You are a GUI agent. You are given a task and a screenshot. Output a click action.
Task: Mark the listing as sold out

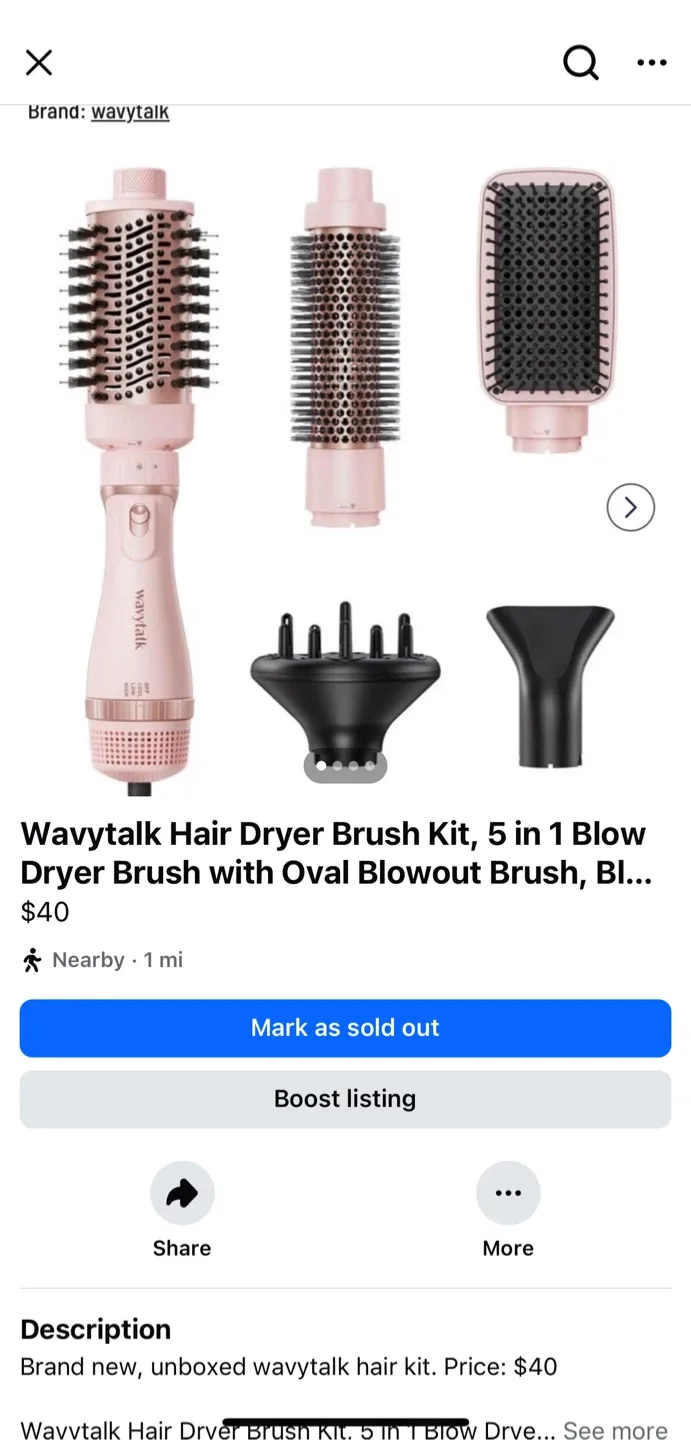click(x=345, y=1028)
